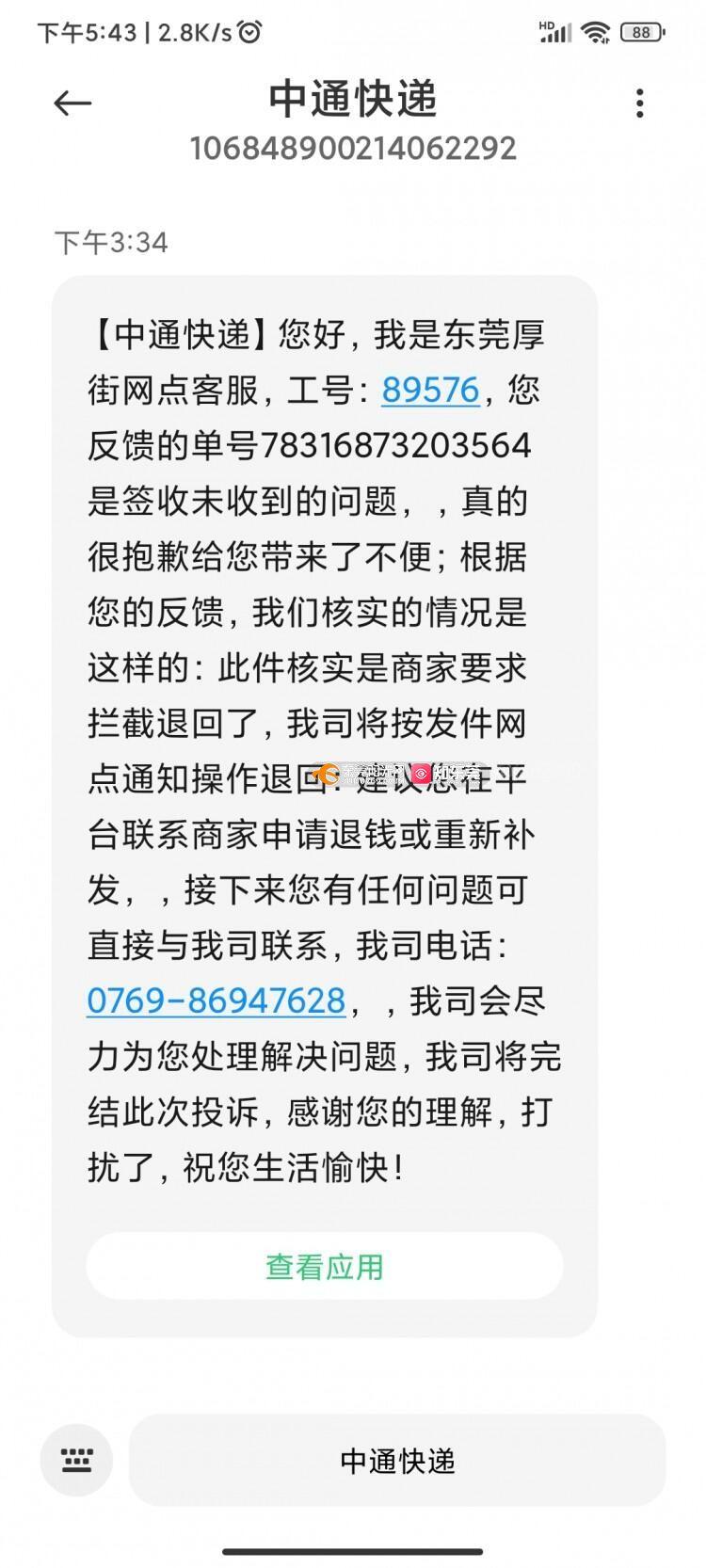Screen dimensions: 706x1568
Task: Open the overflow menu with three dots
Action: click(640, 103)
